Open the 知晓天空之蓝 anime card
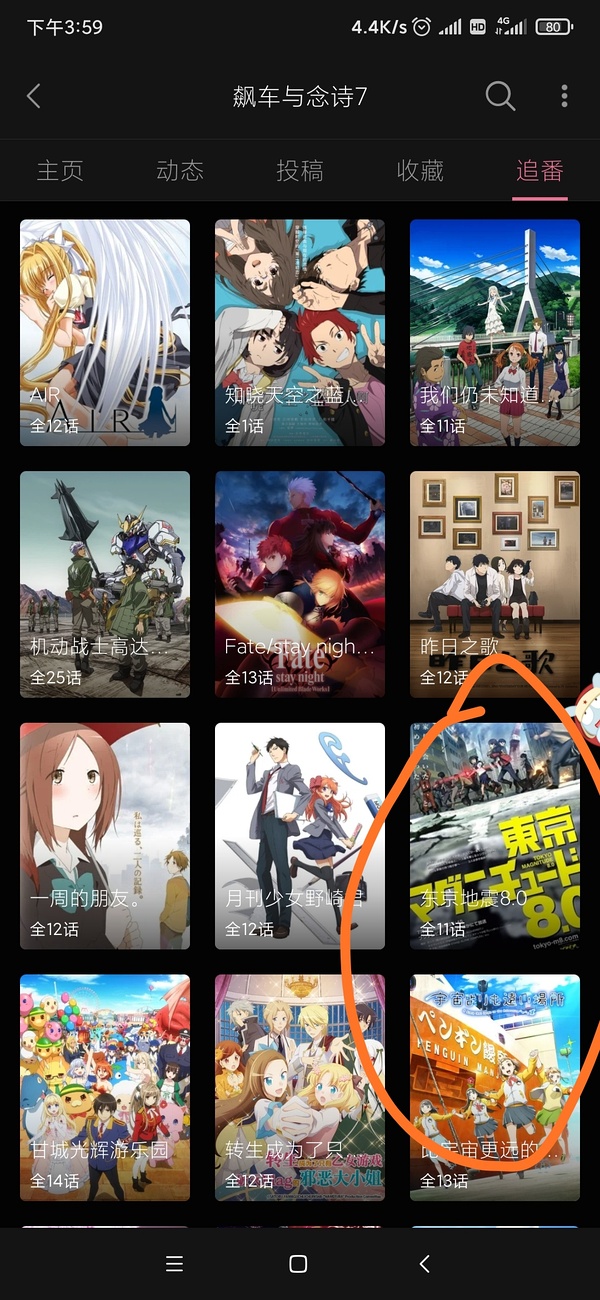 [300, 332]
